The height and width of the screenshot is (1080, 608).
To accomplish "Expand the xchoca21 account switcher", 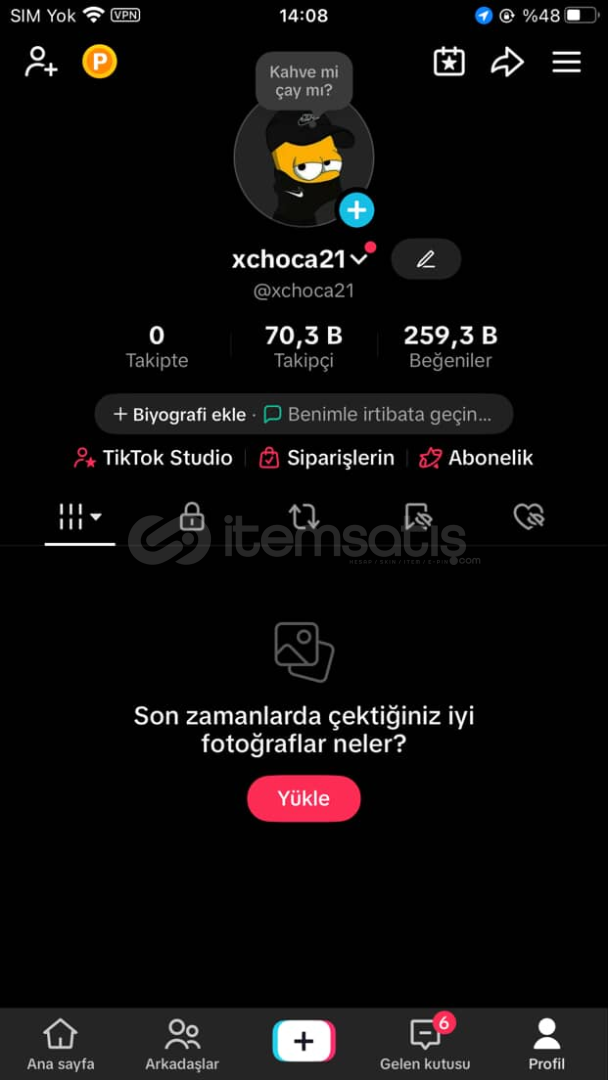I will point(359,260).
